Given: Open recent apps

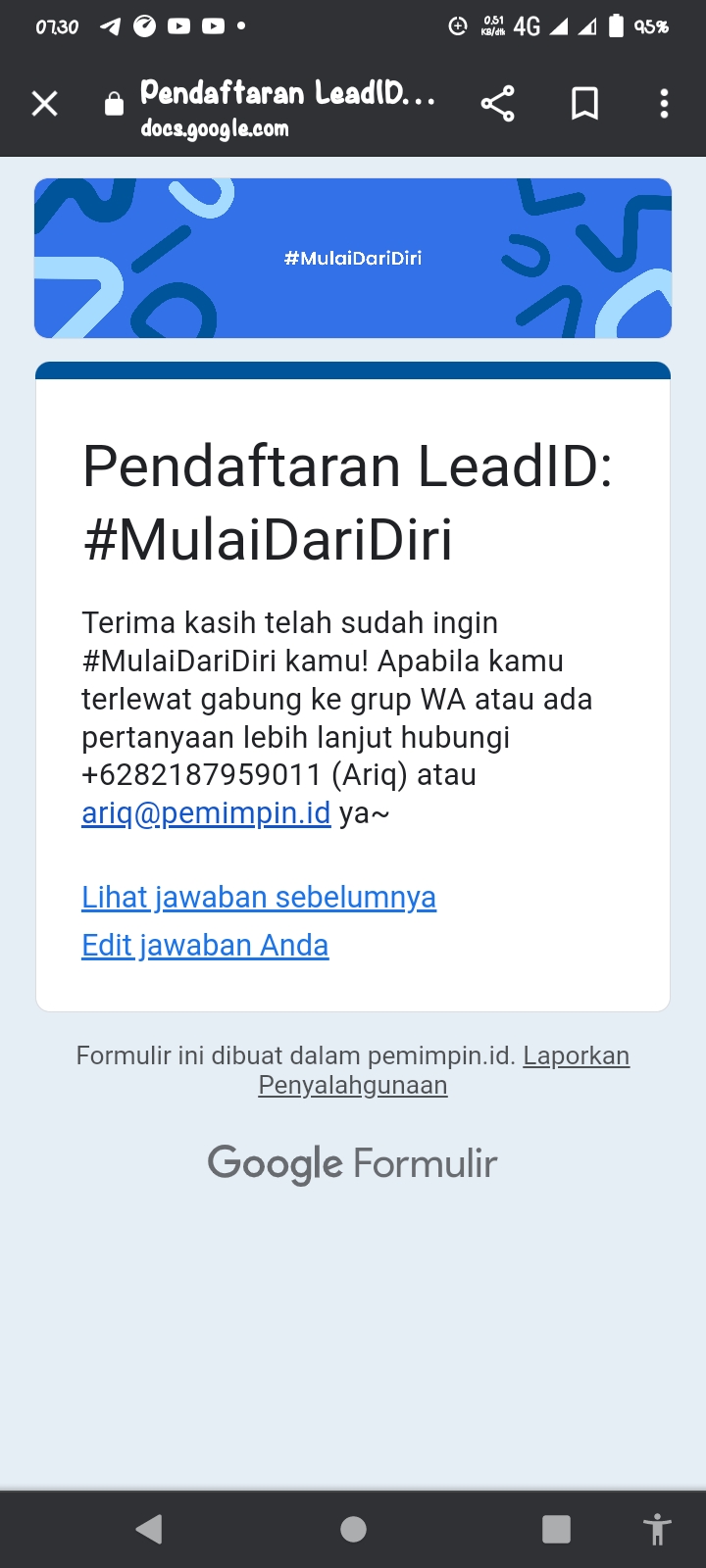Looking at the screenshot, I should tap(556, 1529).
